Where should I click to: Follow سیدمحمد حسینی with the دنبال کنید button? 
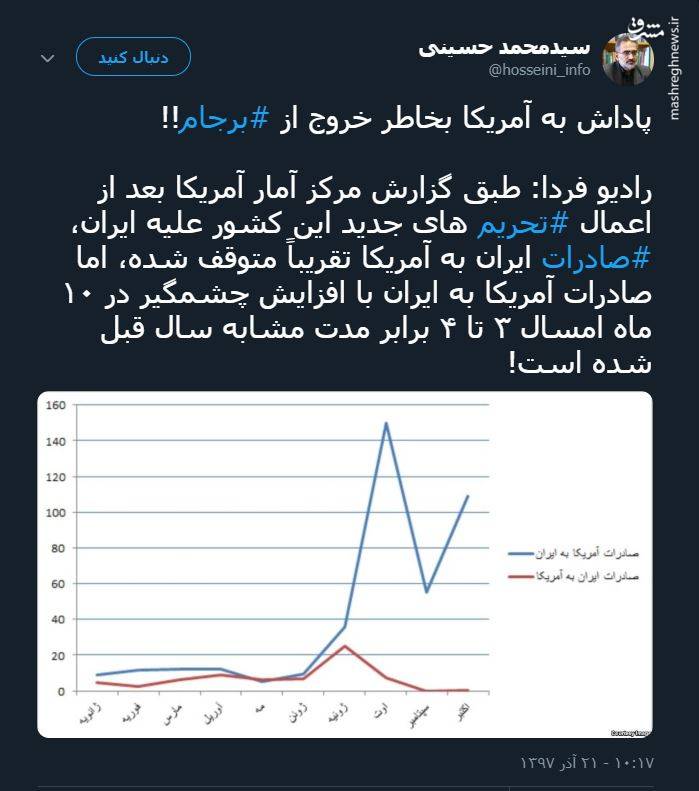pos(133,57)
